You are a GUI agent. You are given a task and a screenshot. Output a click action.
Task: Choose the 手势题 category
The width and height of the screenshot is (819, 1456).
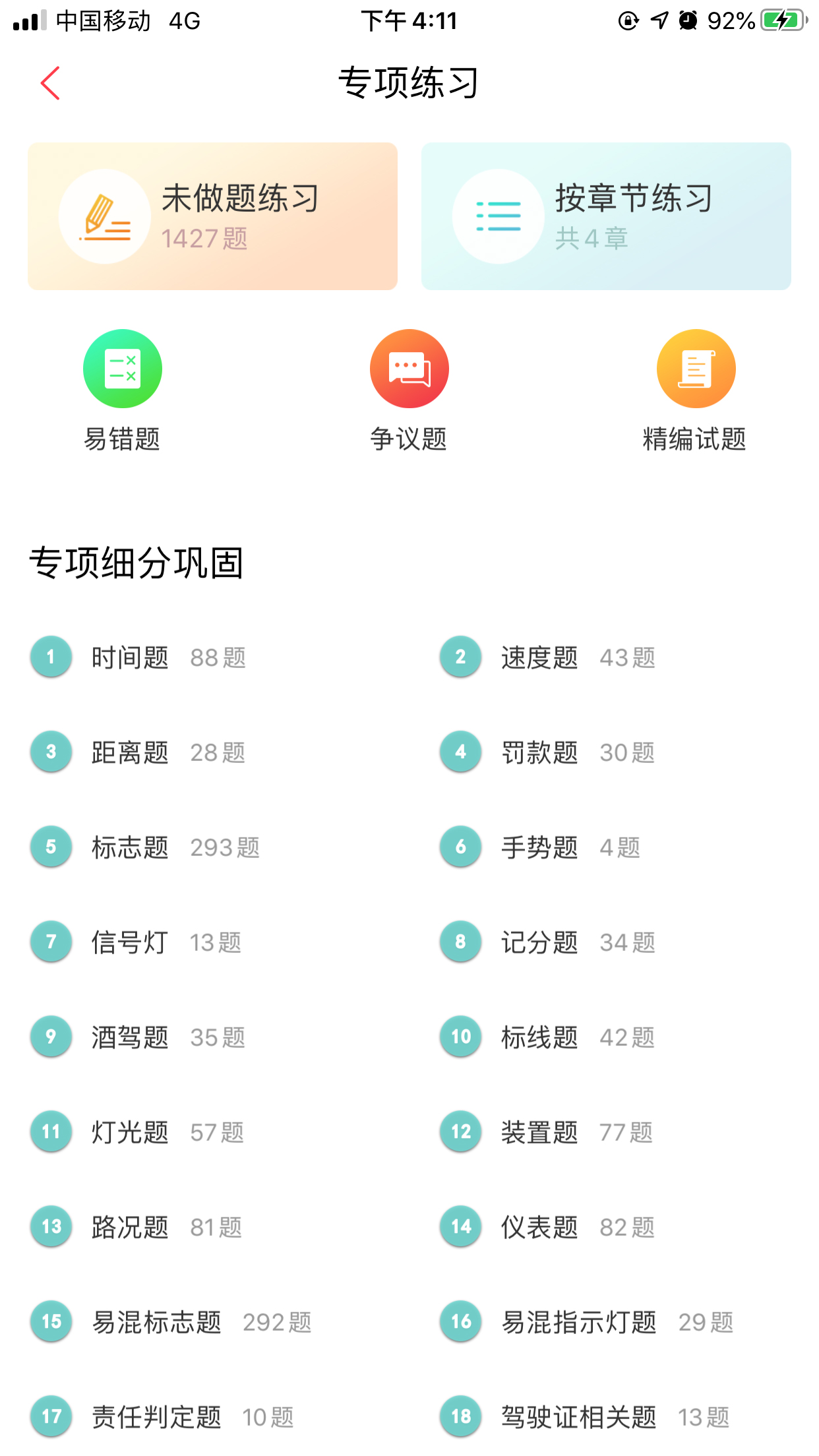(x=541, y=847)
